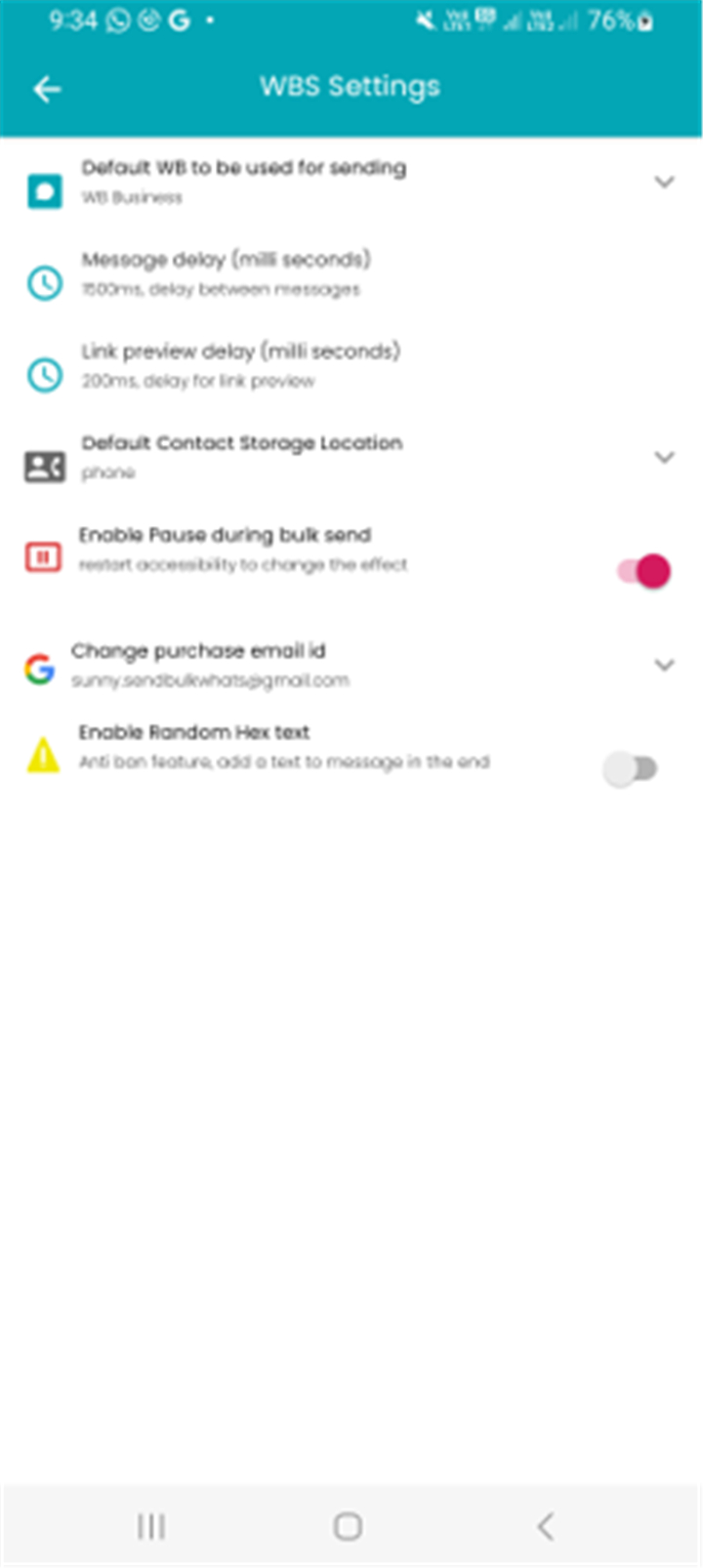Open the Link preview delay setting

point(351,365)
